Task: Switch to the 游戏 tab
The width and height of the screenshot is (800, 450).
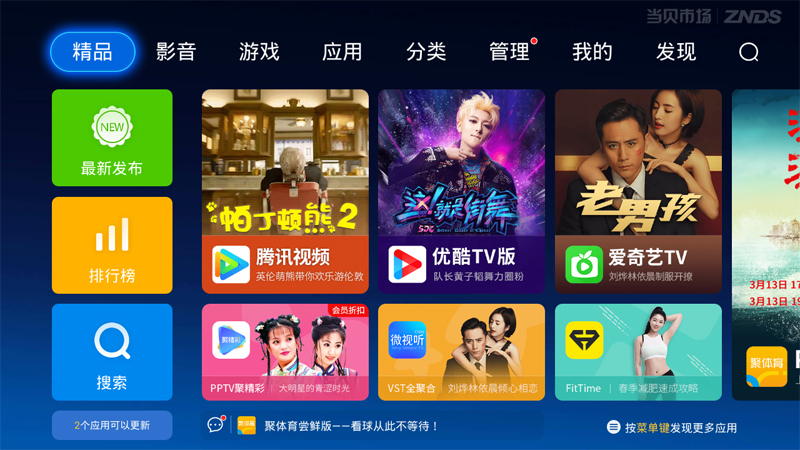Action: coord(259,52)
